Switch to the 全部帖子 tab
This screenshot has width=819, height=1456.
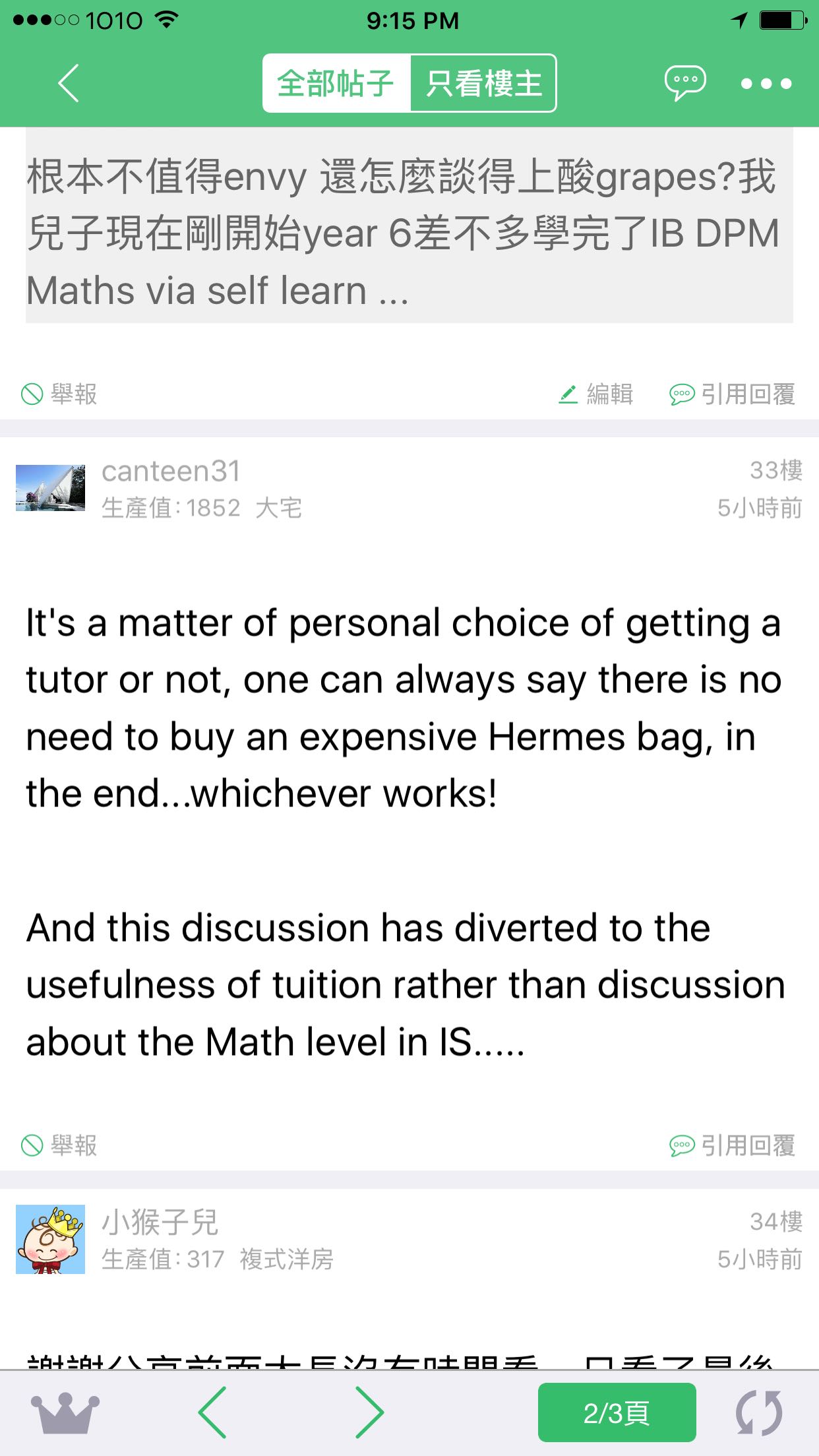coord(336,84)
